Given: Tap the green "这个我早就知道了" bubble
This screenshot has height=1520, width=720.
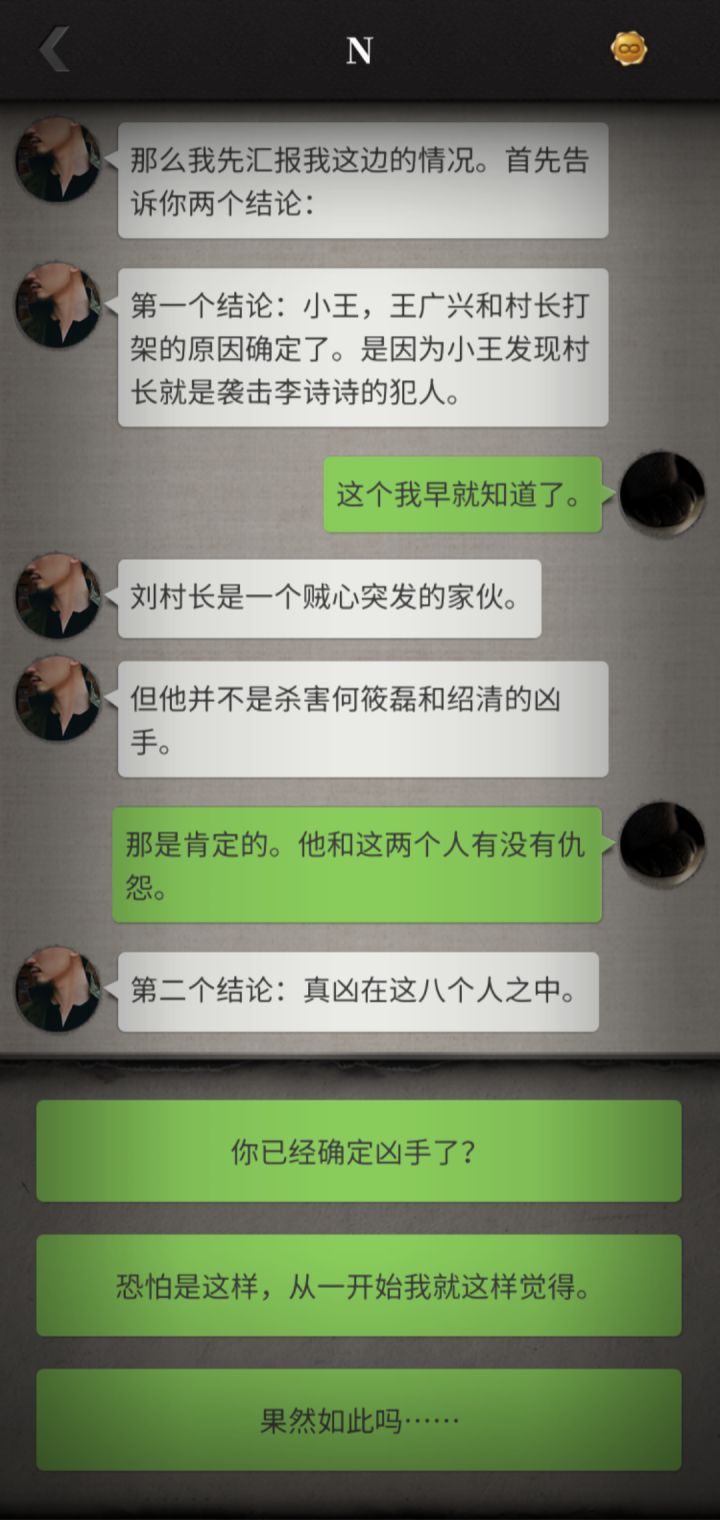Looking at the screenshot, I should click(x=463, y=493).
